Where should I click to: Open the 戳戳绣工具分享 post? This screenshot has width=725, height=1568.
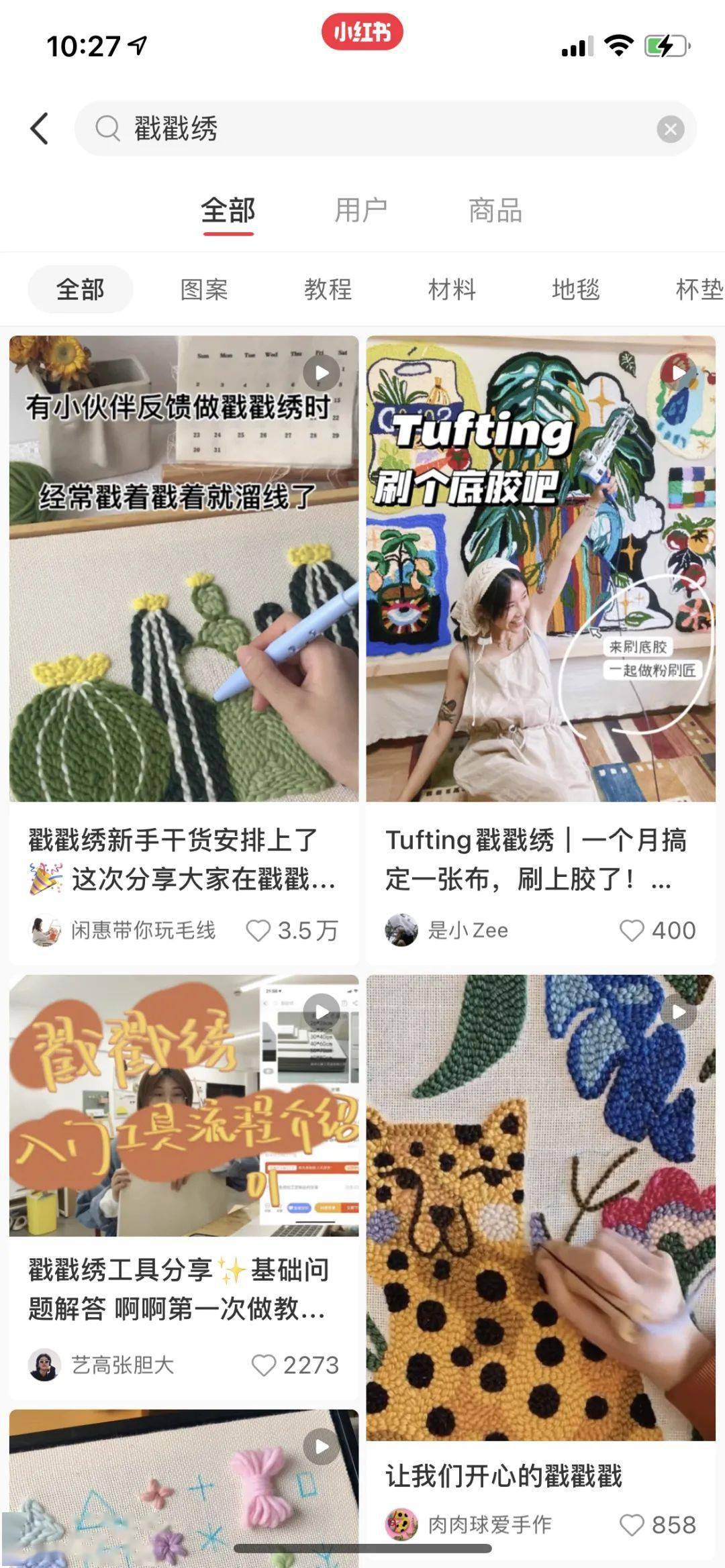click(183, 1106)
